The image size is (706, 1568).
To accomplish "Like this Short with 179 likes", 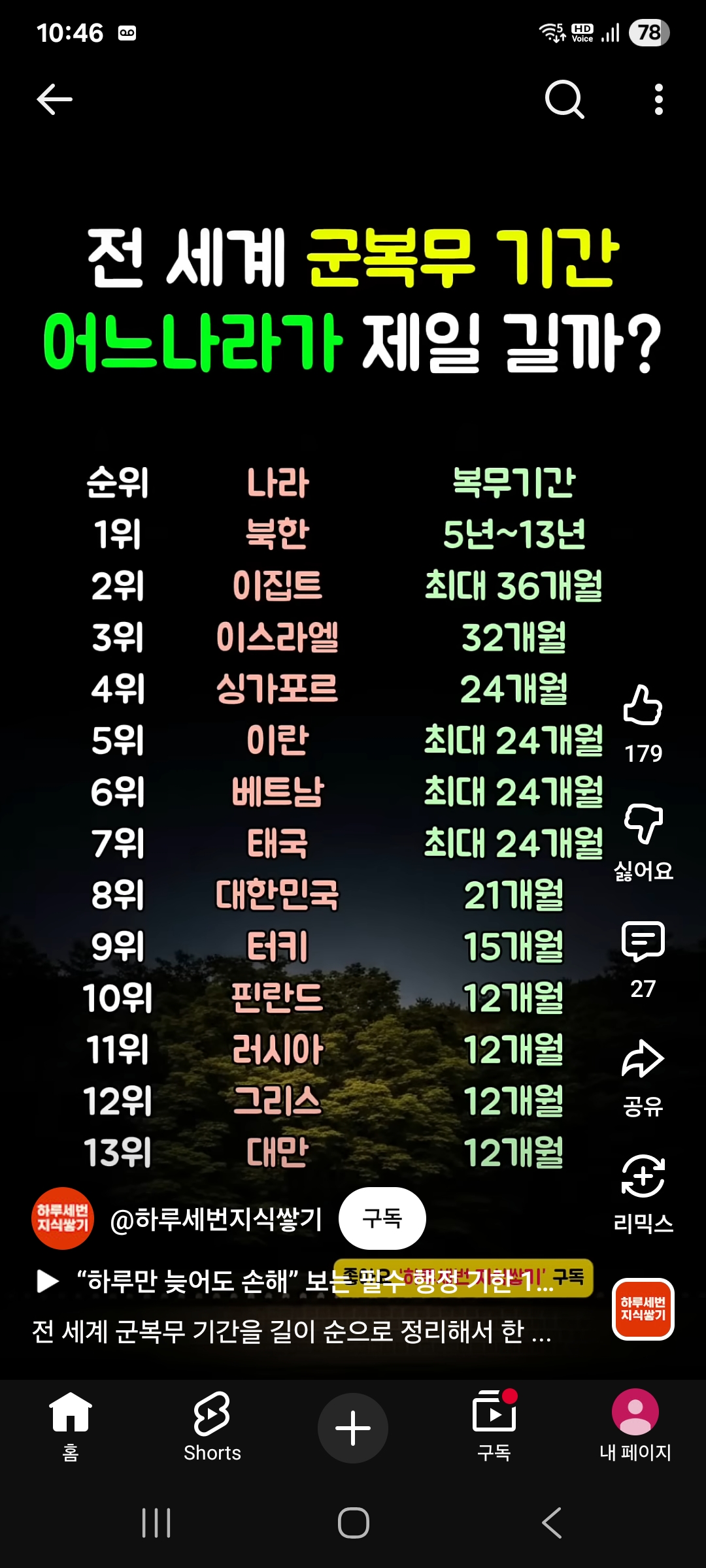I will tap(643, 706).
